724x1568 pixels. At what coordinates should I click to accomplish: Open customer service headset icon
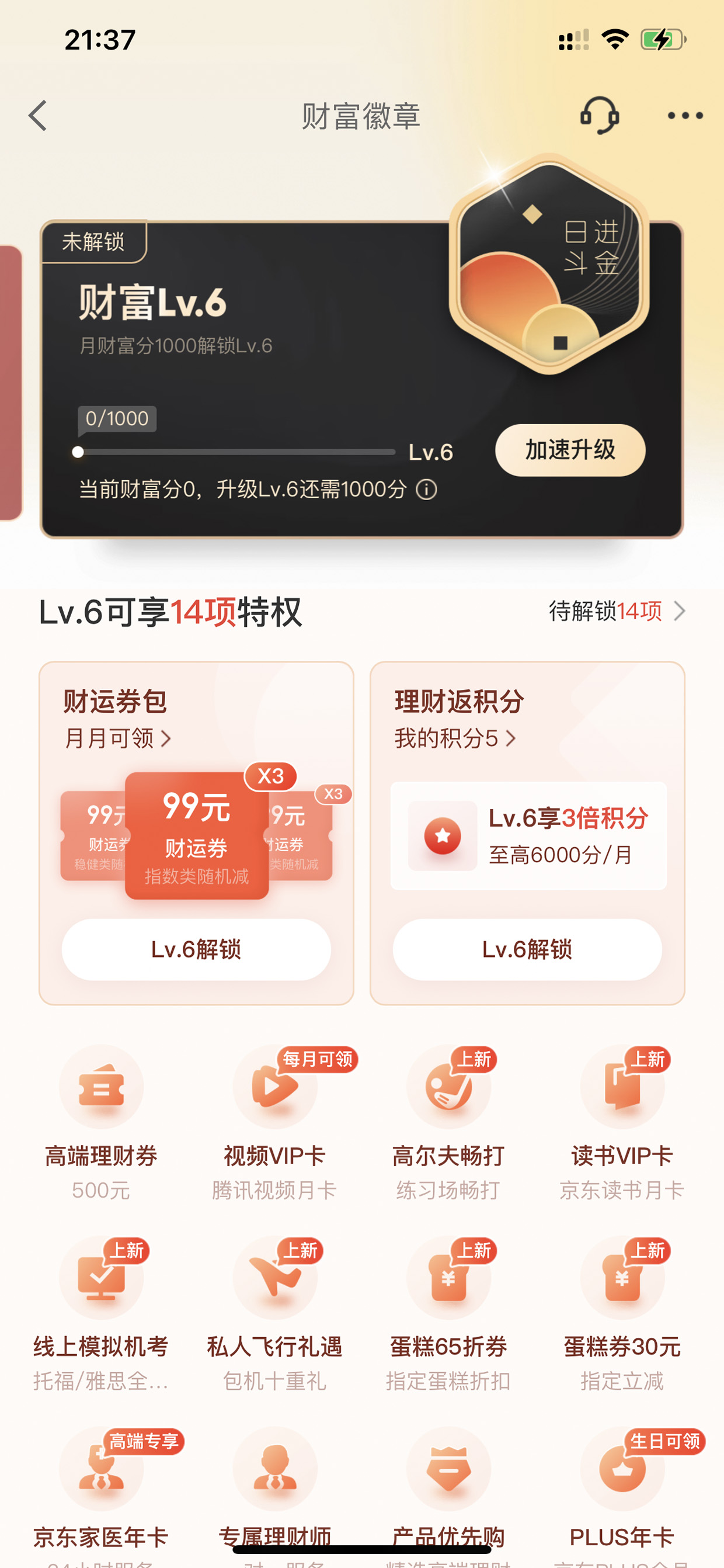click(x=599, y=115)
